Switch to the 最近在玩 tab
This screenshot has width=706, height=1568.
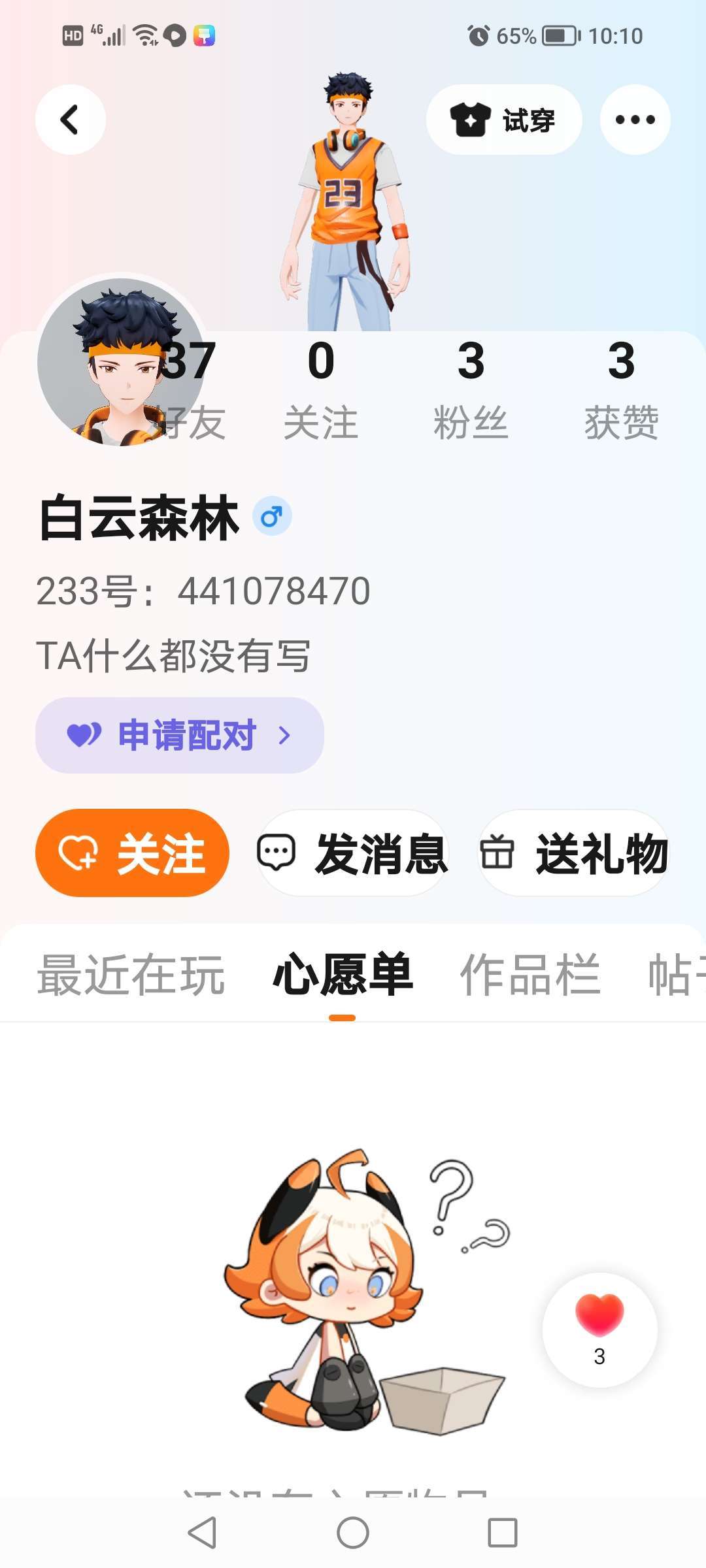click(x=131, y=975)
